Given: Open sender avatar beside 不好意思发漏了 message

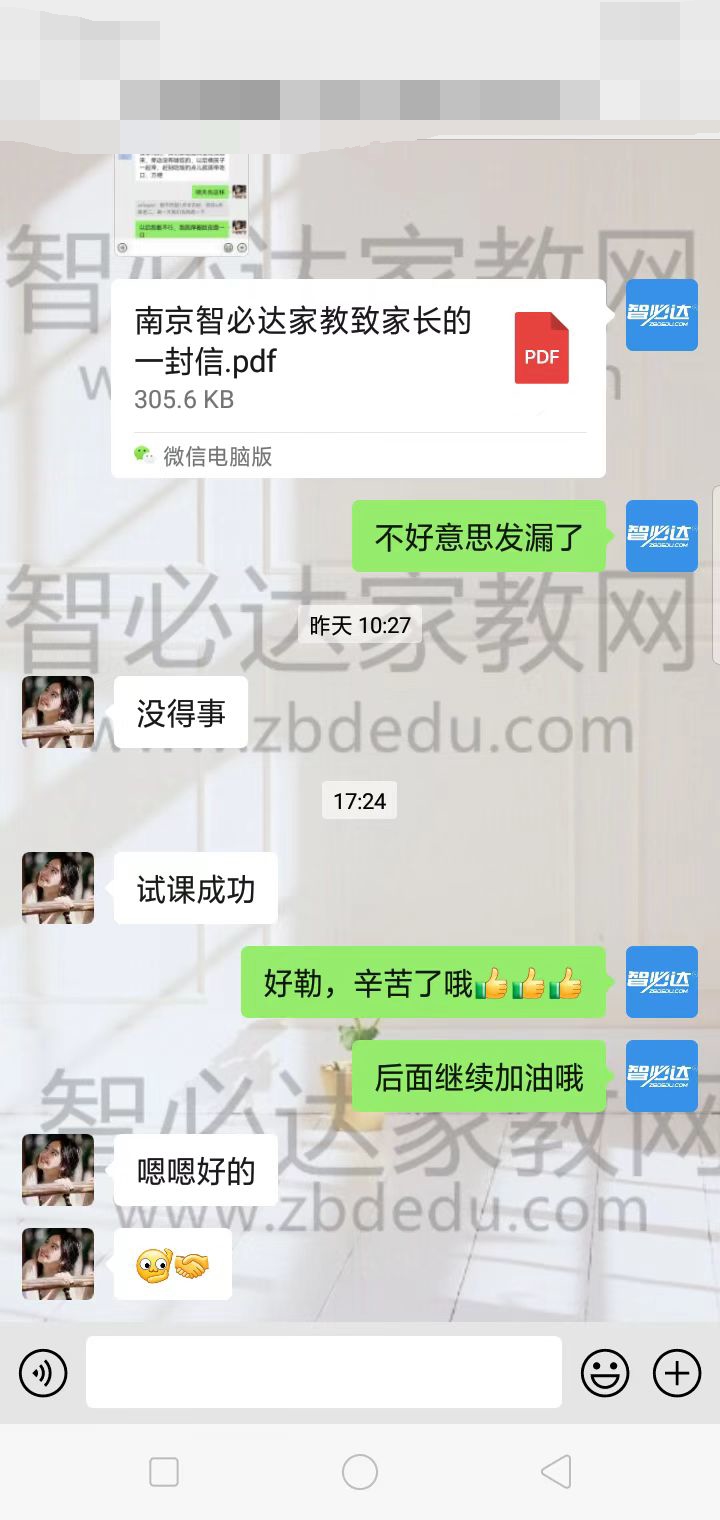Looking at the screenshot, I should click(x=661, y=536).
